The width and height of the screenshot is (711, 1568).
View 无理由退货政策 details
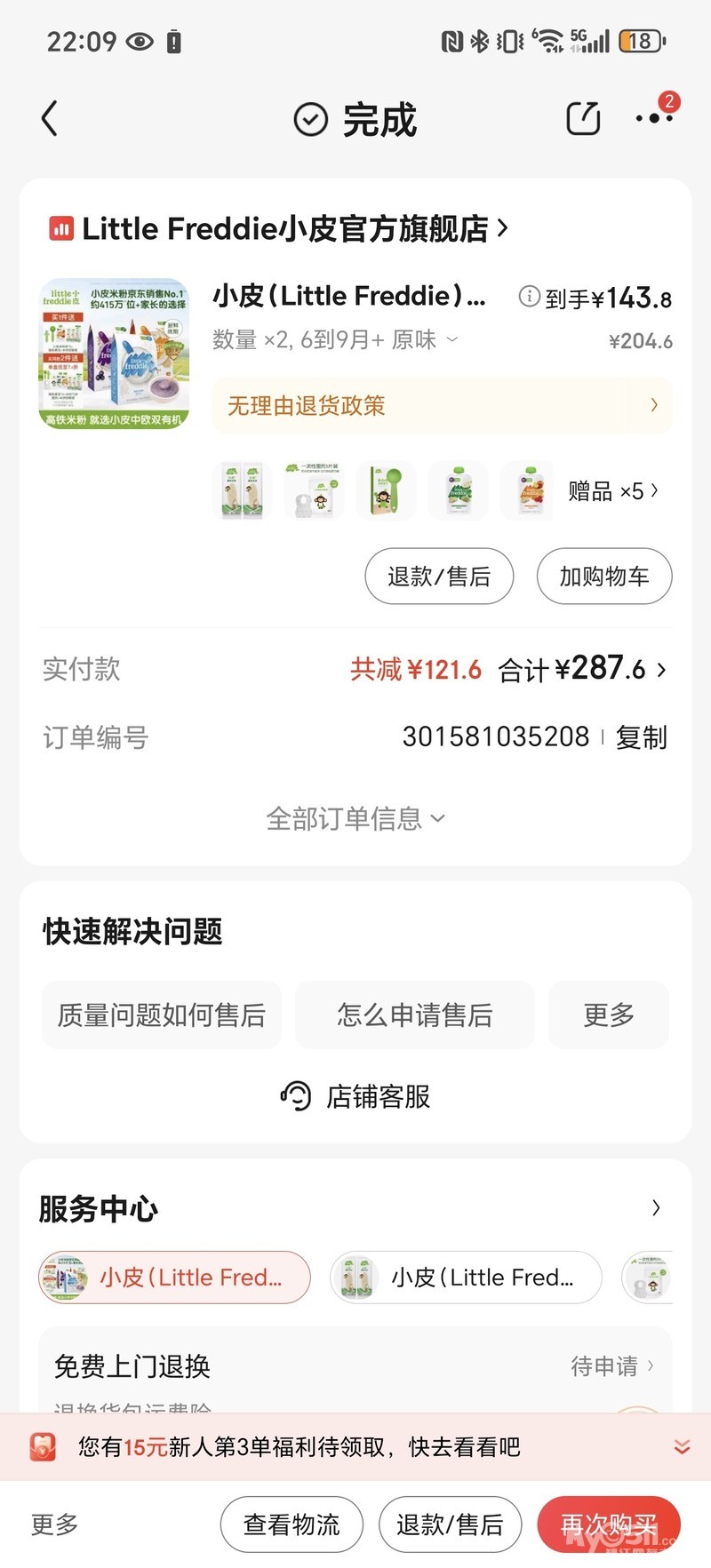[x=442, y=406]
